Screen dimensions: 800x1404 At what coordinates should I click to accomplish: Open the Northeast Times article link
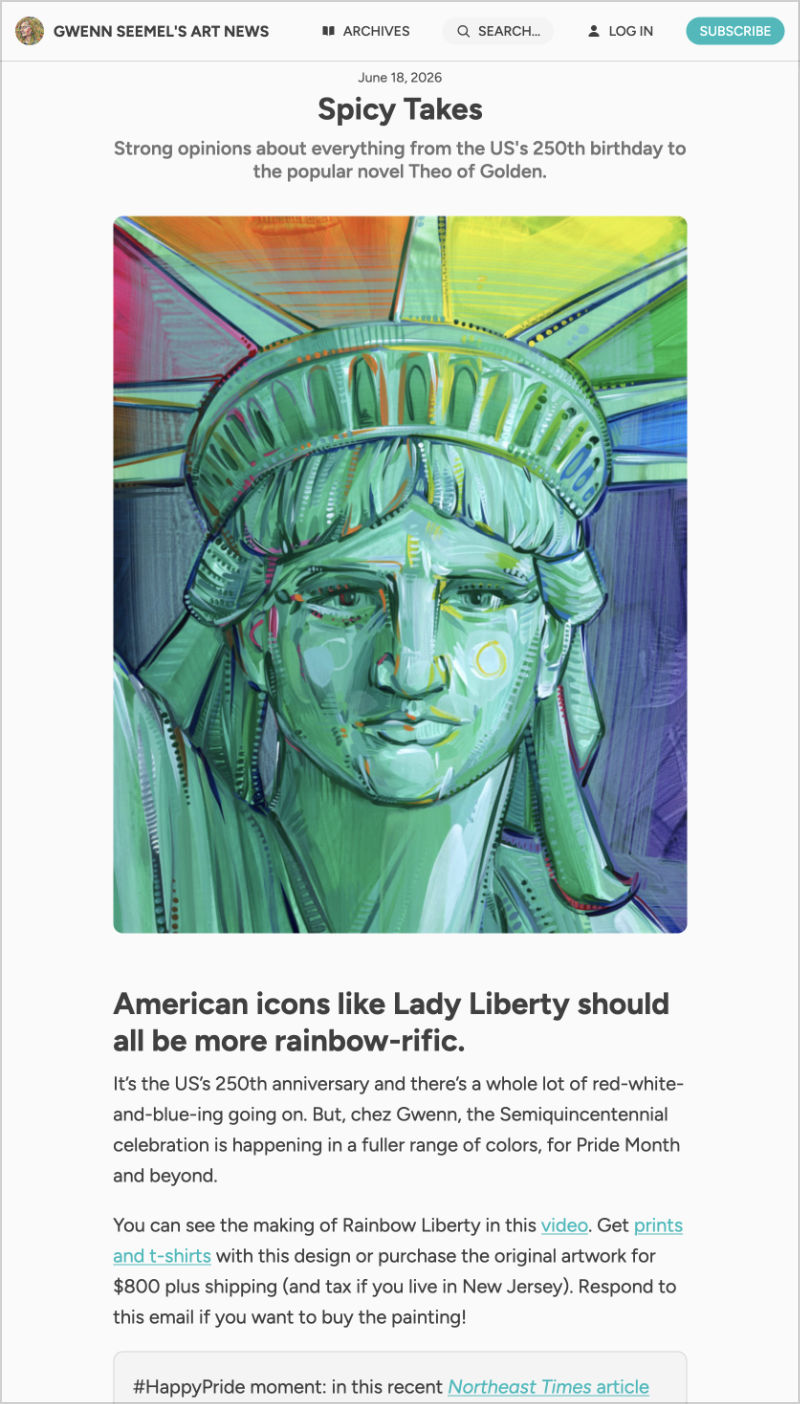548,1387
